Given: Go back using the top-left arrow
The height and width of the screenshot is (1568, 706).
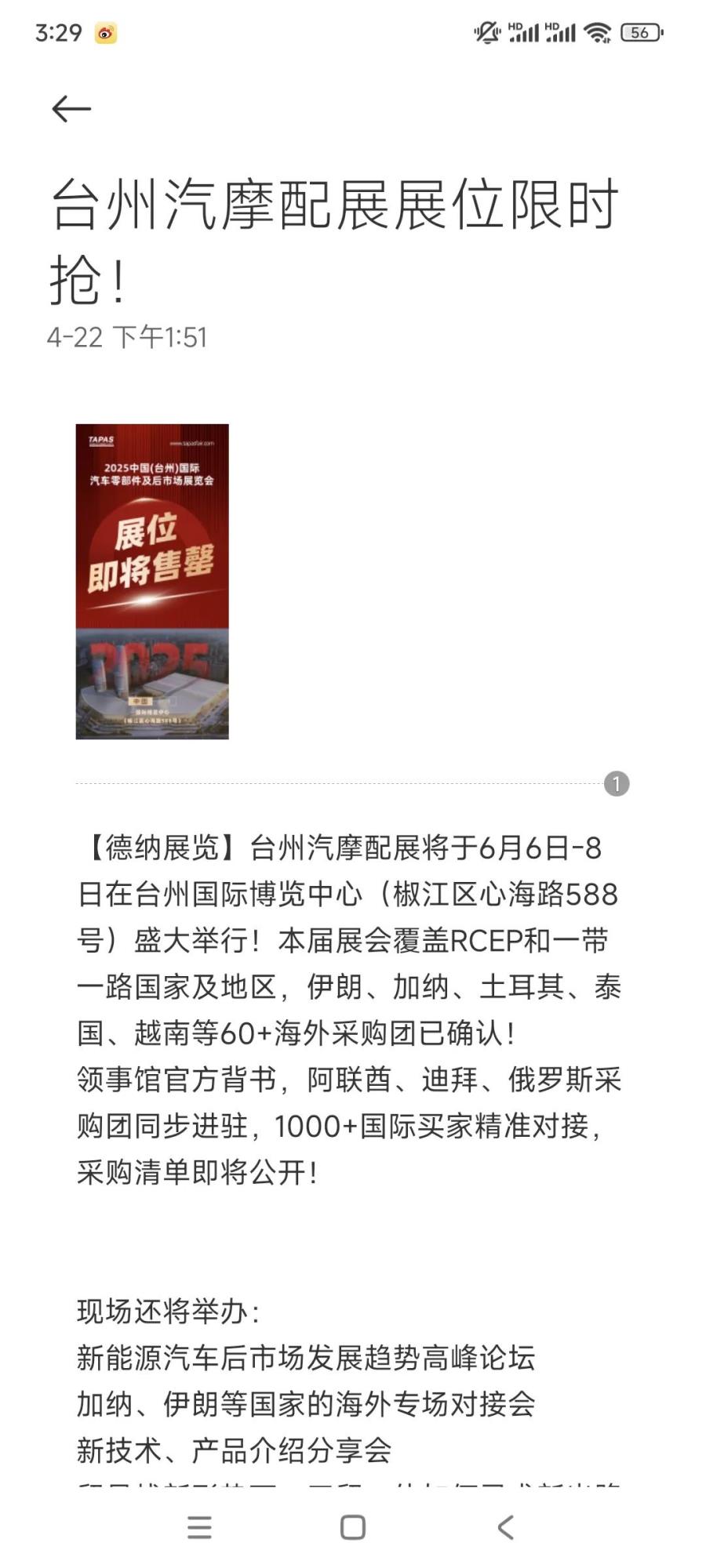Looking at the screenshot, I should click(x=71, y=109).
